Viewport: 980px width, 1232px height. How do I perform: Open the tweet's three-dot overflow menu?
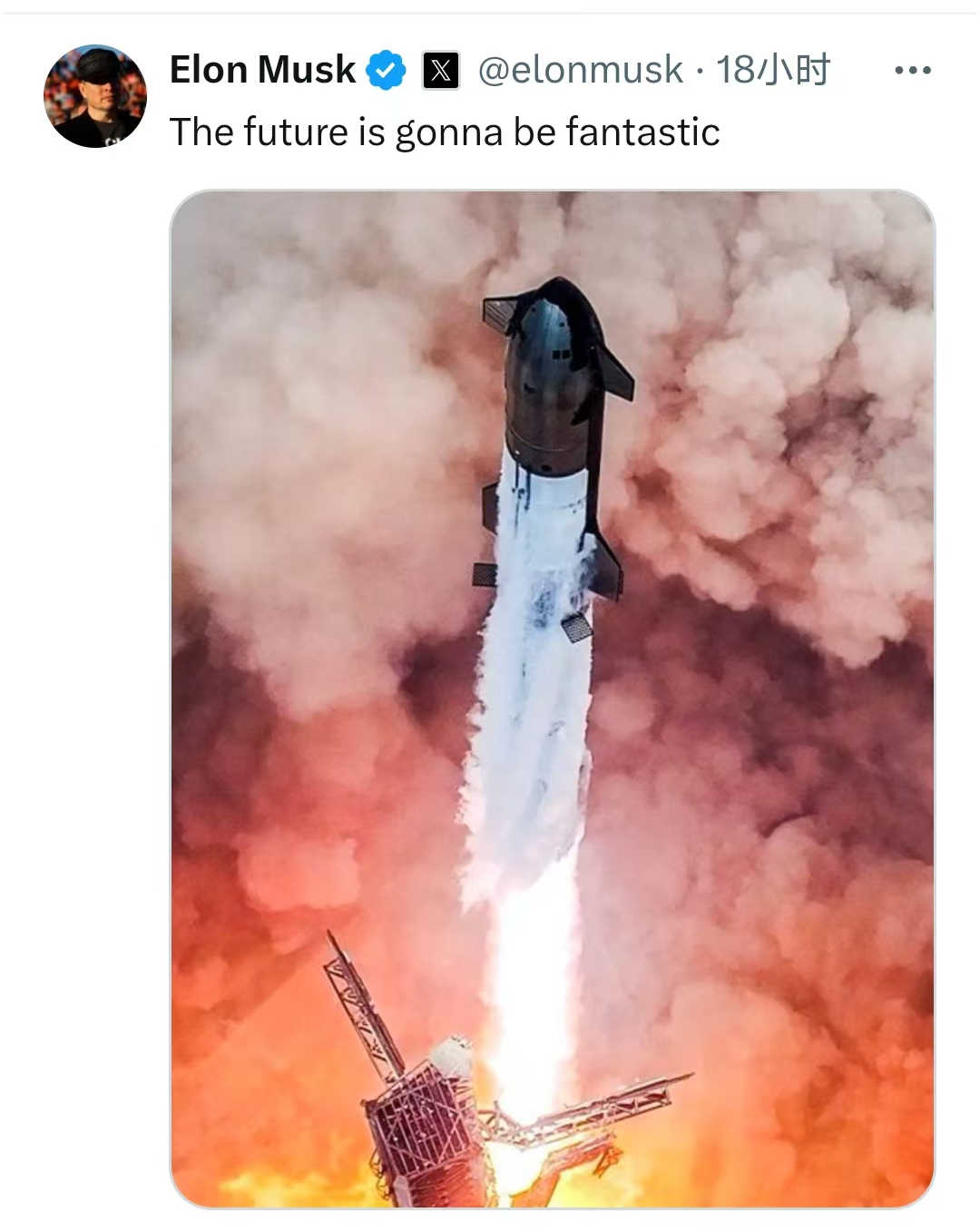[x=912, y=71]
